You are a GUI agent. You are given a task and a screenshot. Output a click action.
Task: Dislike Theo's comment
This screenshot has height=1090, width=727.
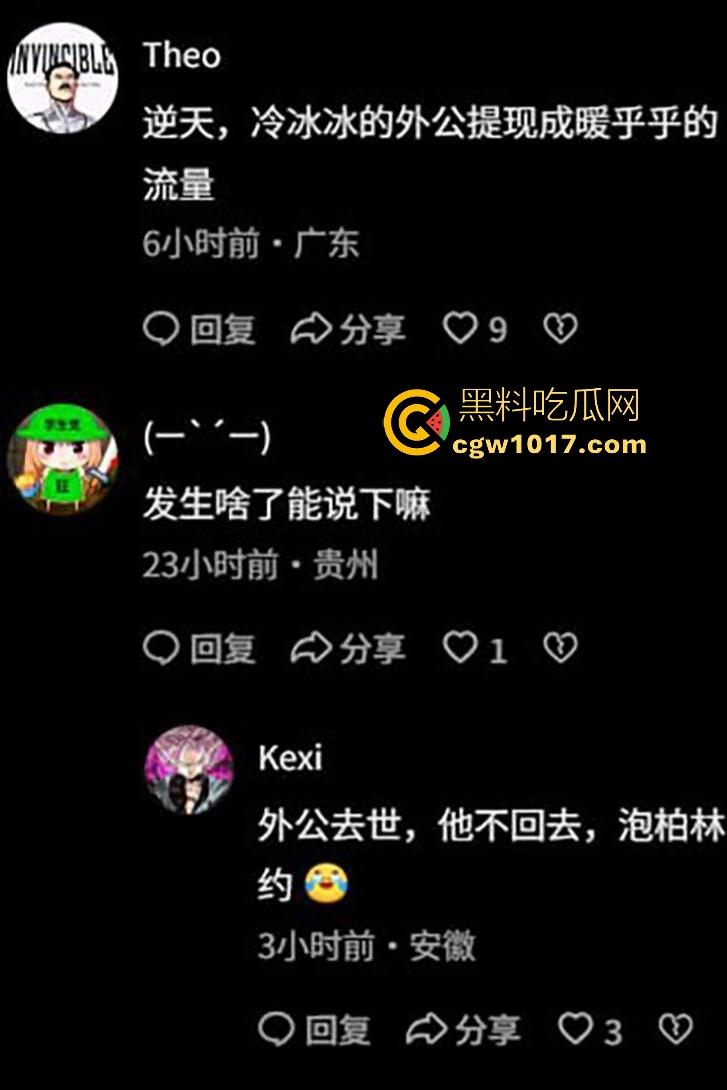tap(560, 329)
